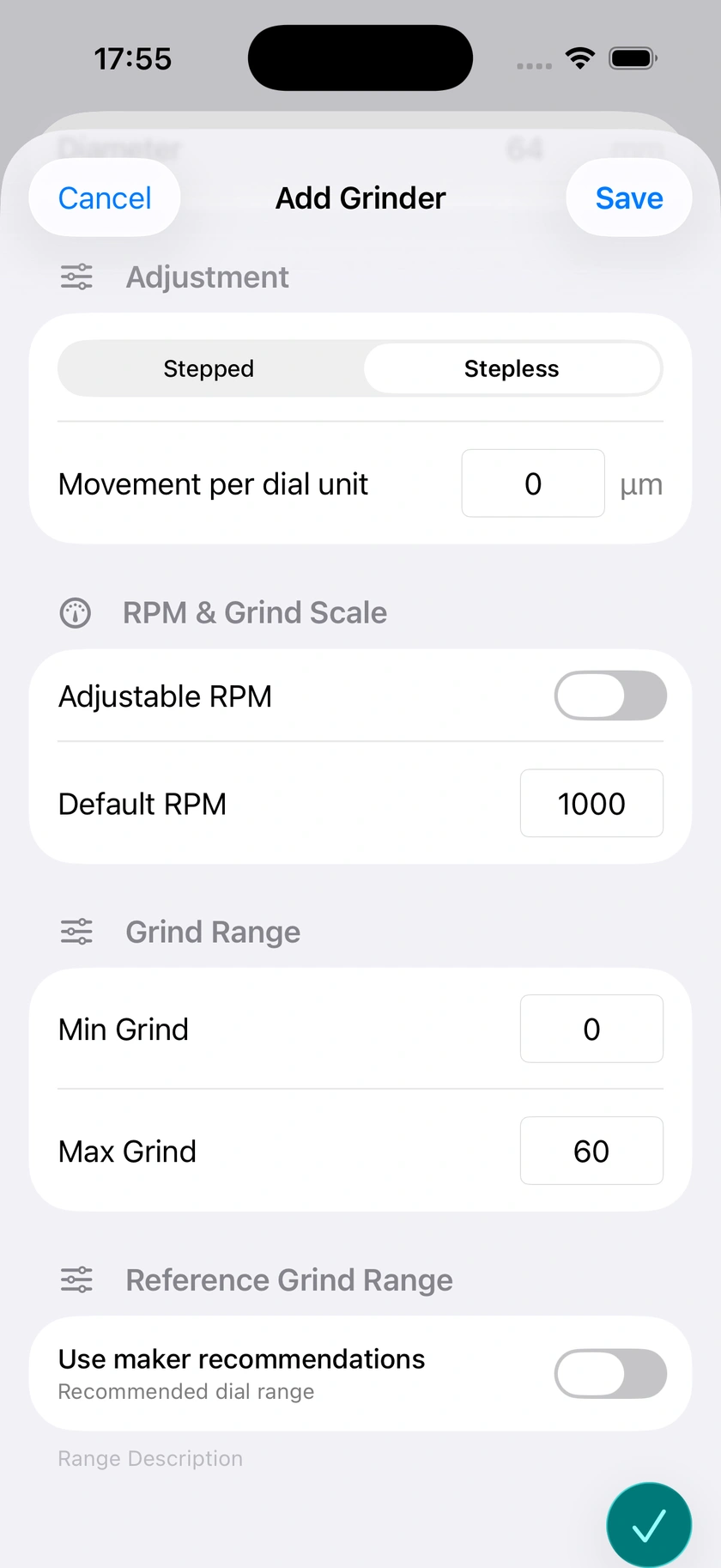
Task: Switch adjustment type to Stepped
Action: (x=209, y=368)
